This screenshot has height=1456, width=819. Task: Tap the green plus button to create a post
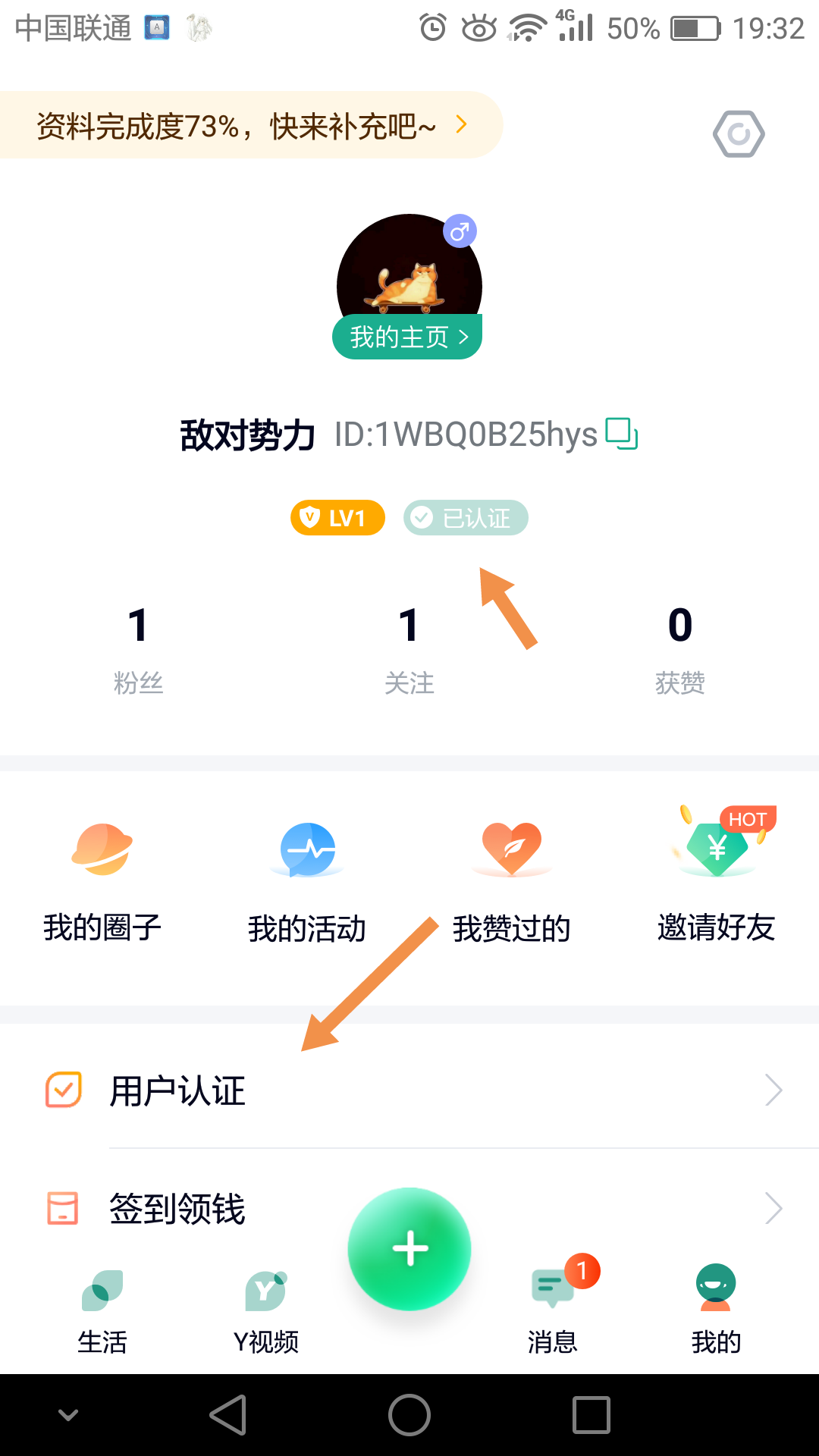coord(409,1247)
